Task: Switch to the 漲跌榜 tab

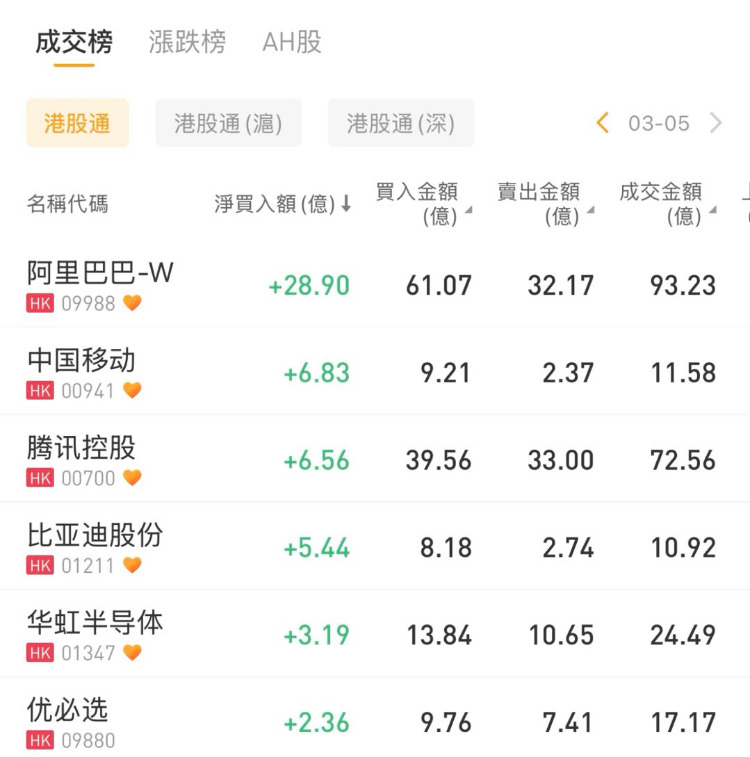Action: pos(187,42)
